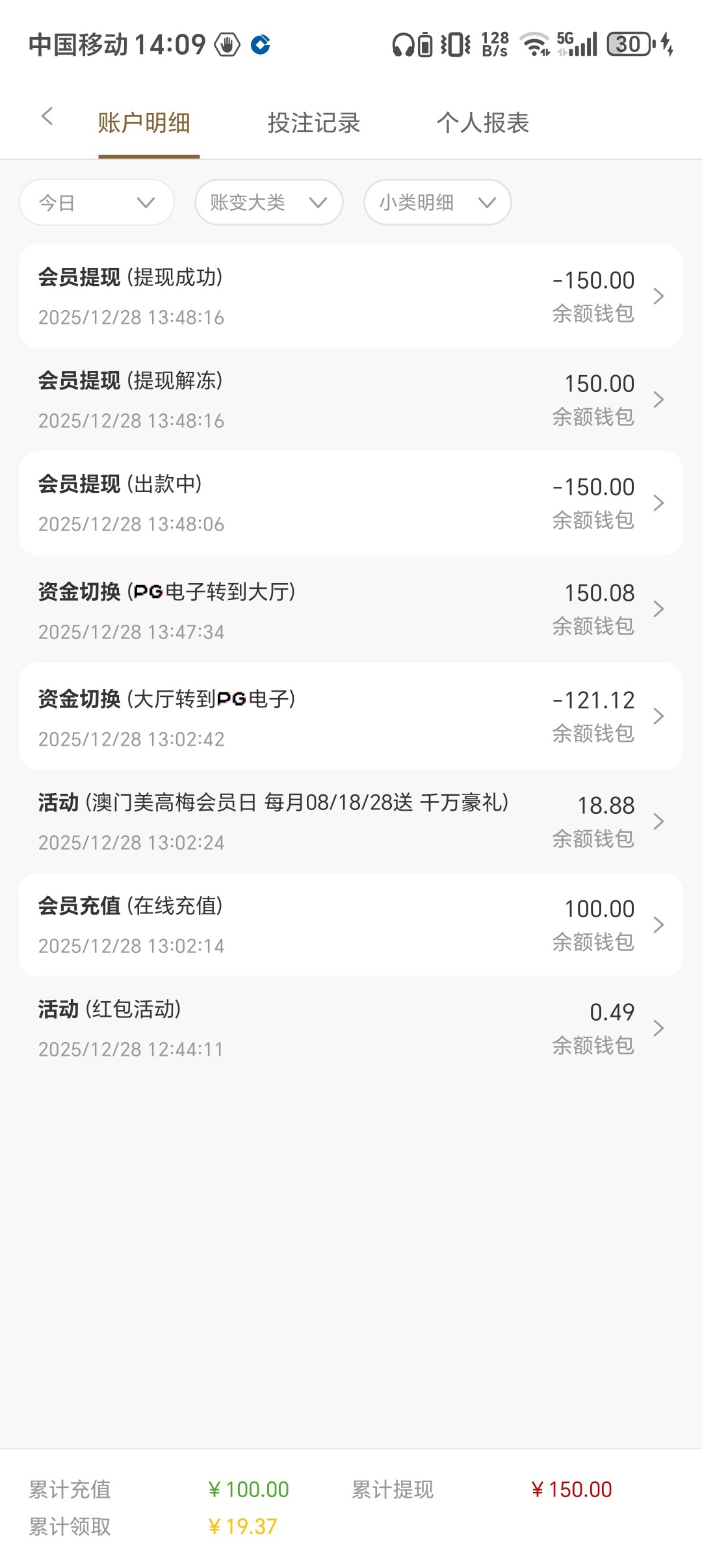Open chevron on 资金切换 大厅转到PG电子 row
Screen dimensions: 702x1568
[659, 716]
